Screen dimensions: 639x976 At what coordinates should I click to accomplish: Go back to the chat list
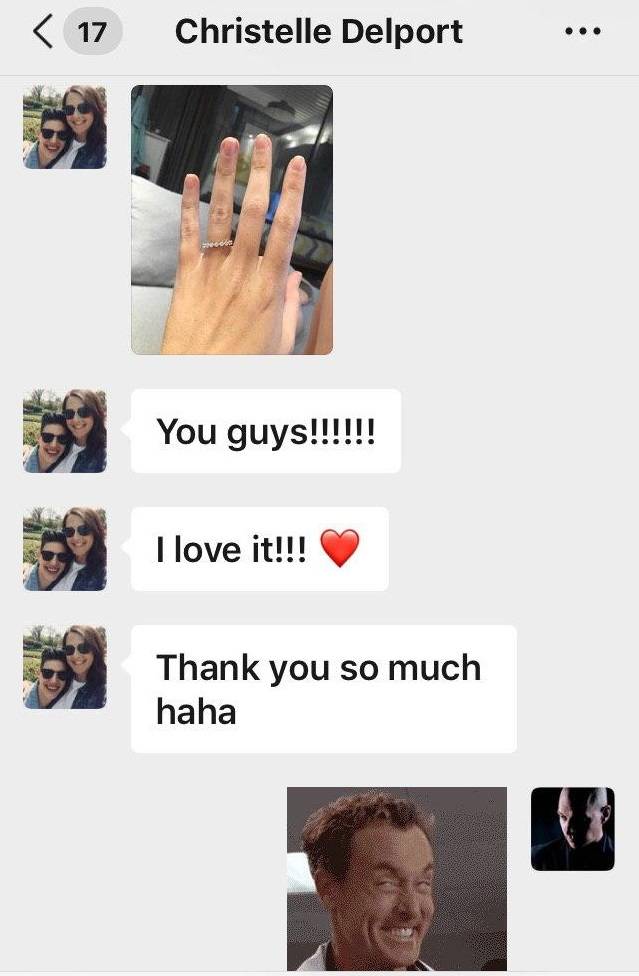[x=43, y=33]
